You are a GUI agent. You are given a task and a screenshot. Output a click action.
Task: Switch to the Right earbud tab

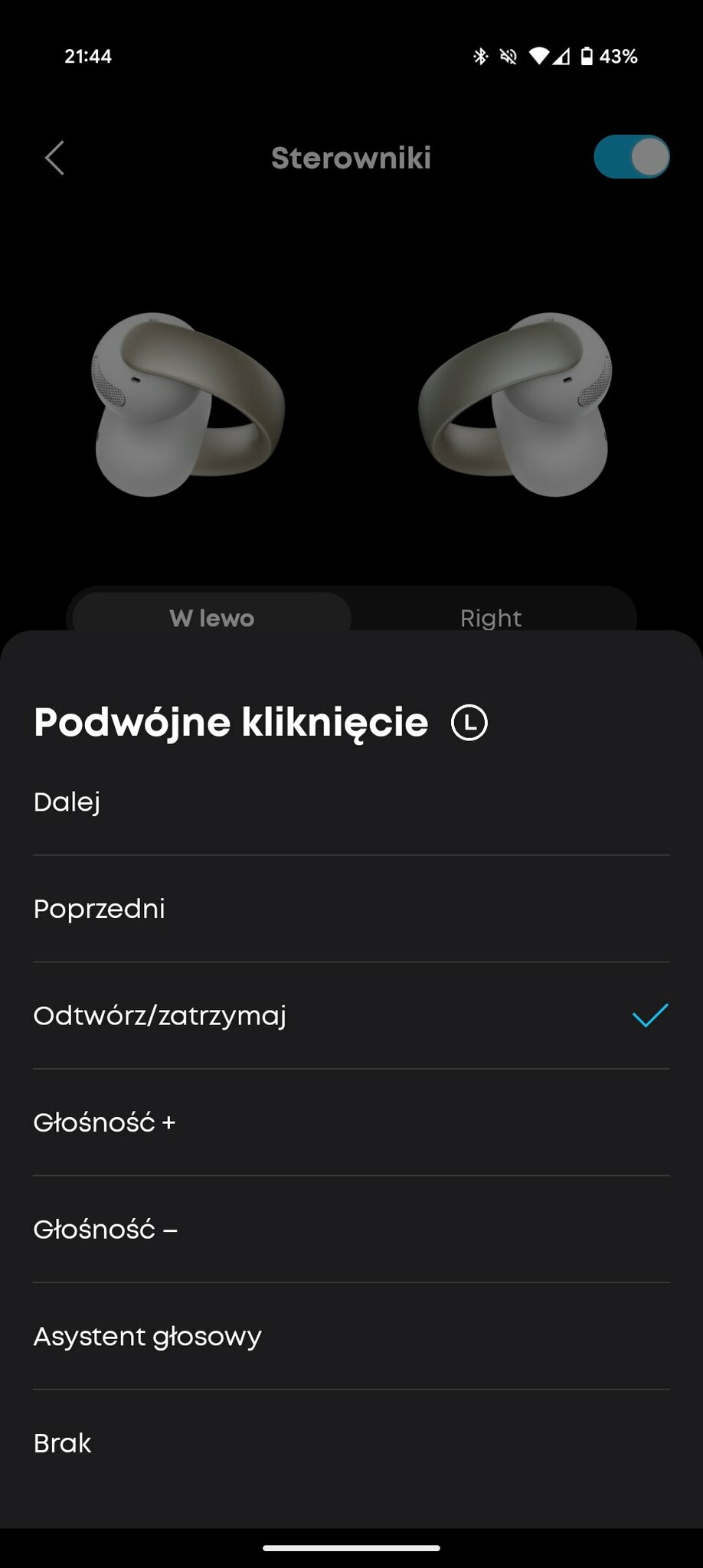[491, 618]
